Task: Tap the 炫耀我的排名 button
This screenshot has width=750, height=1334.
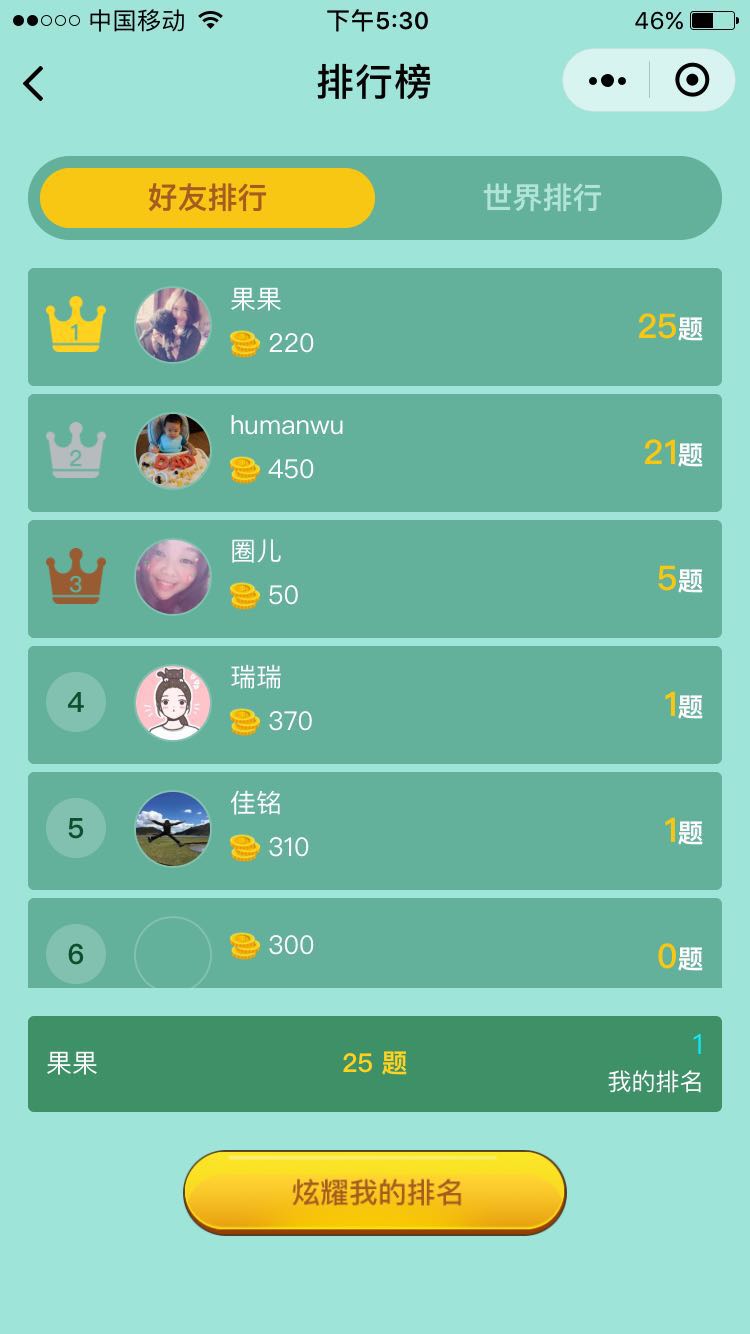Action: point(375,1192)
